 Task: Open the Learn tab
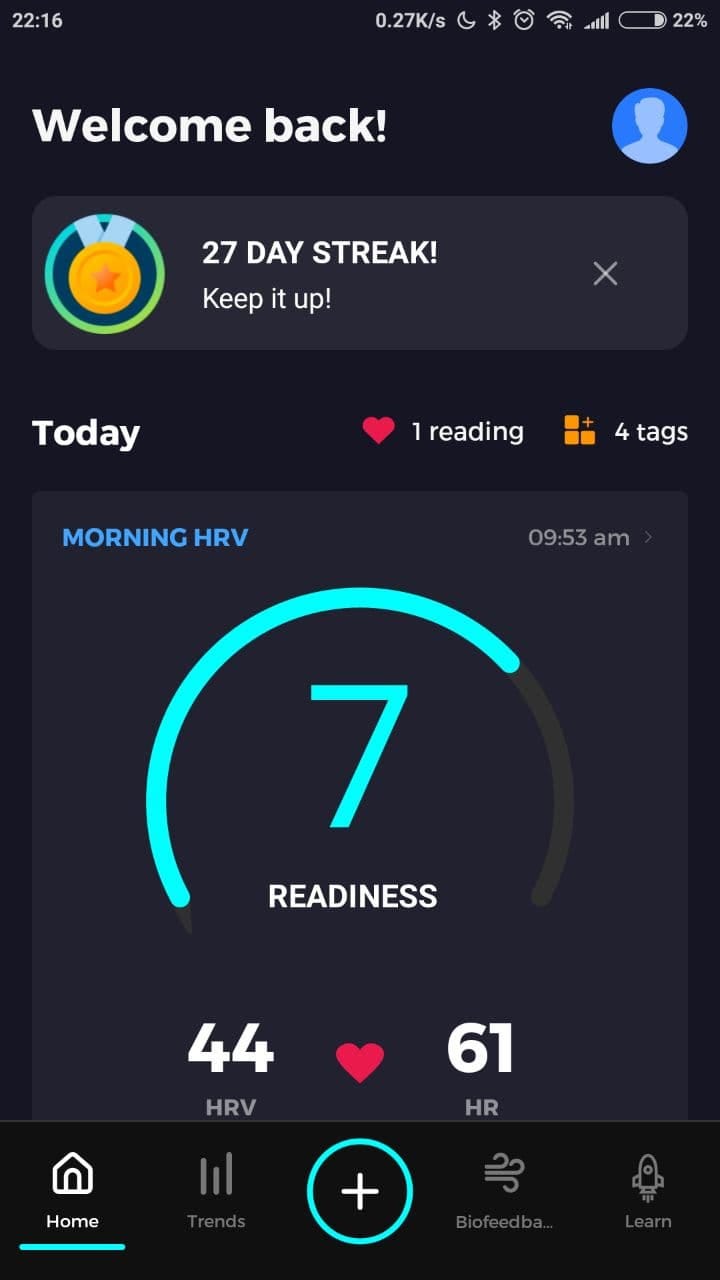point(648,1191)
